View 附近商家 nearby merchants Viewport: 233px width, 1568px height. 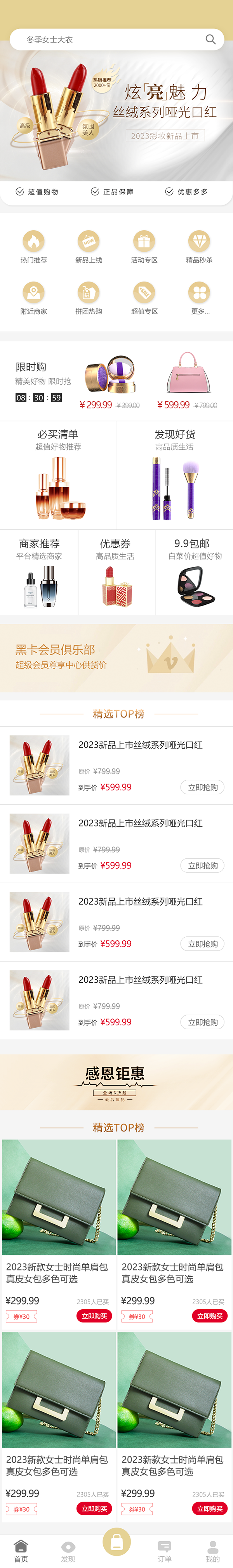click(33, 298)
